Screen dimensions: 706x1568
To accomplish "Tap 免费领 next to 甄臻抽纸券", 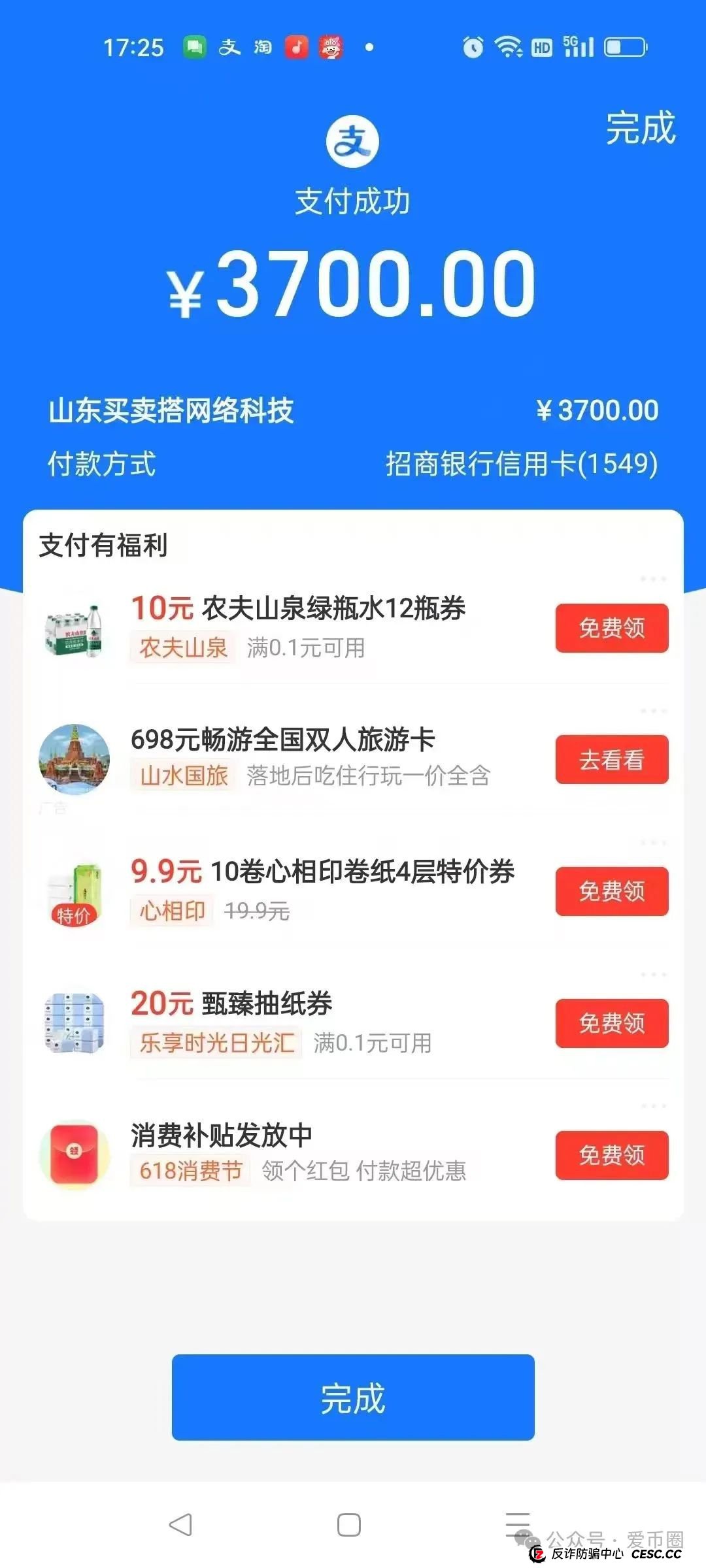I will coord(611,1024).
